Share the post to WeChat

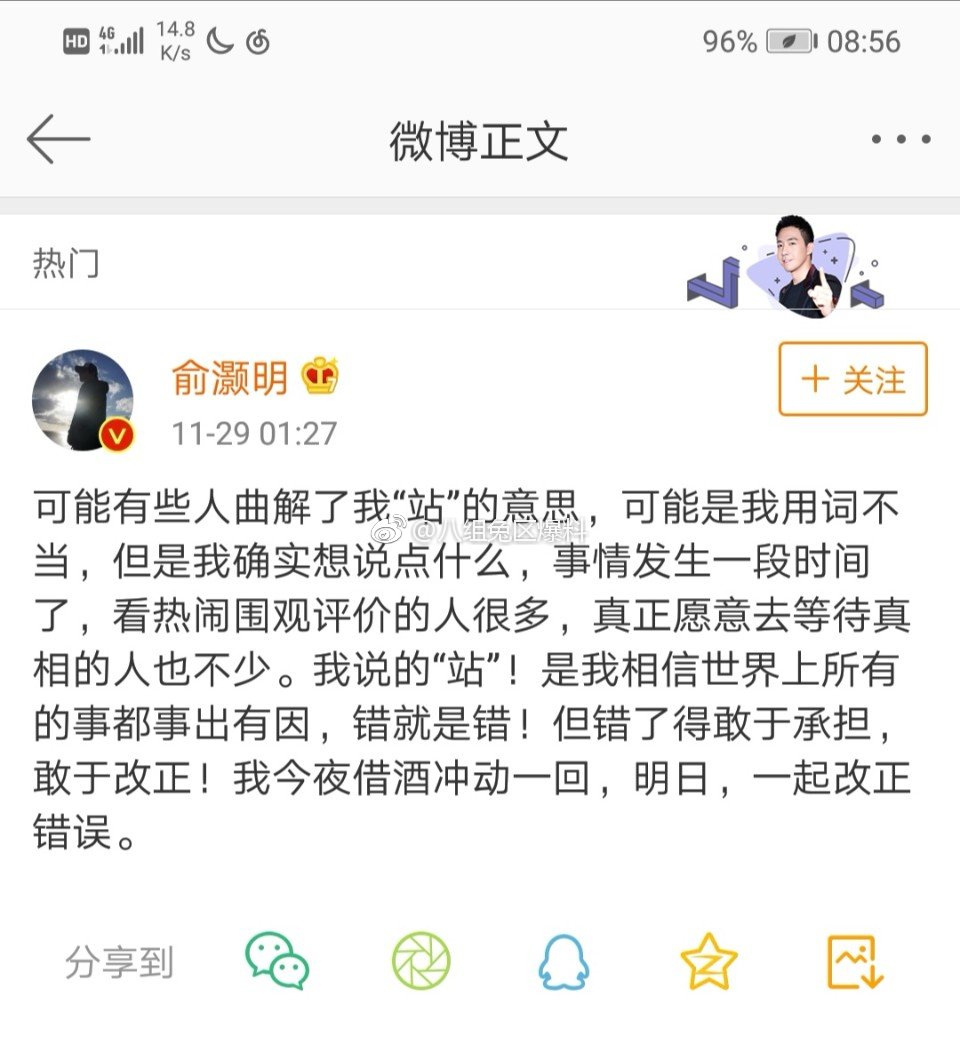point(277,961)
